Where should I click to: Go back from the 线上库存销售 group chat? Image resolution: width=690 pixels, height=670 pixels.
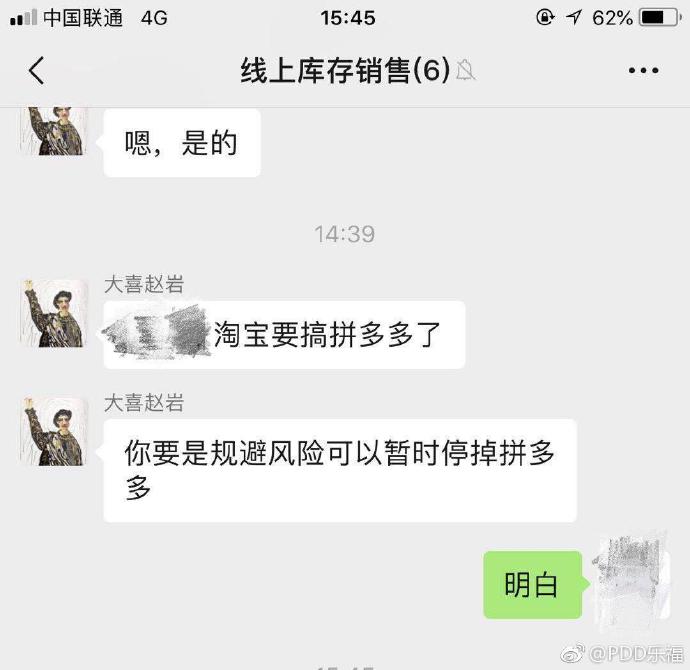[37, 70]
